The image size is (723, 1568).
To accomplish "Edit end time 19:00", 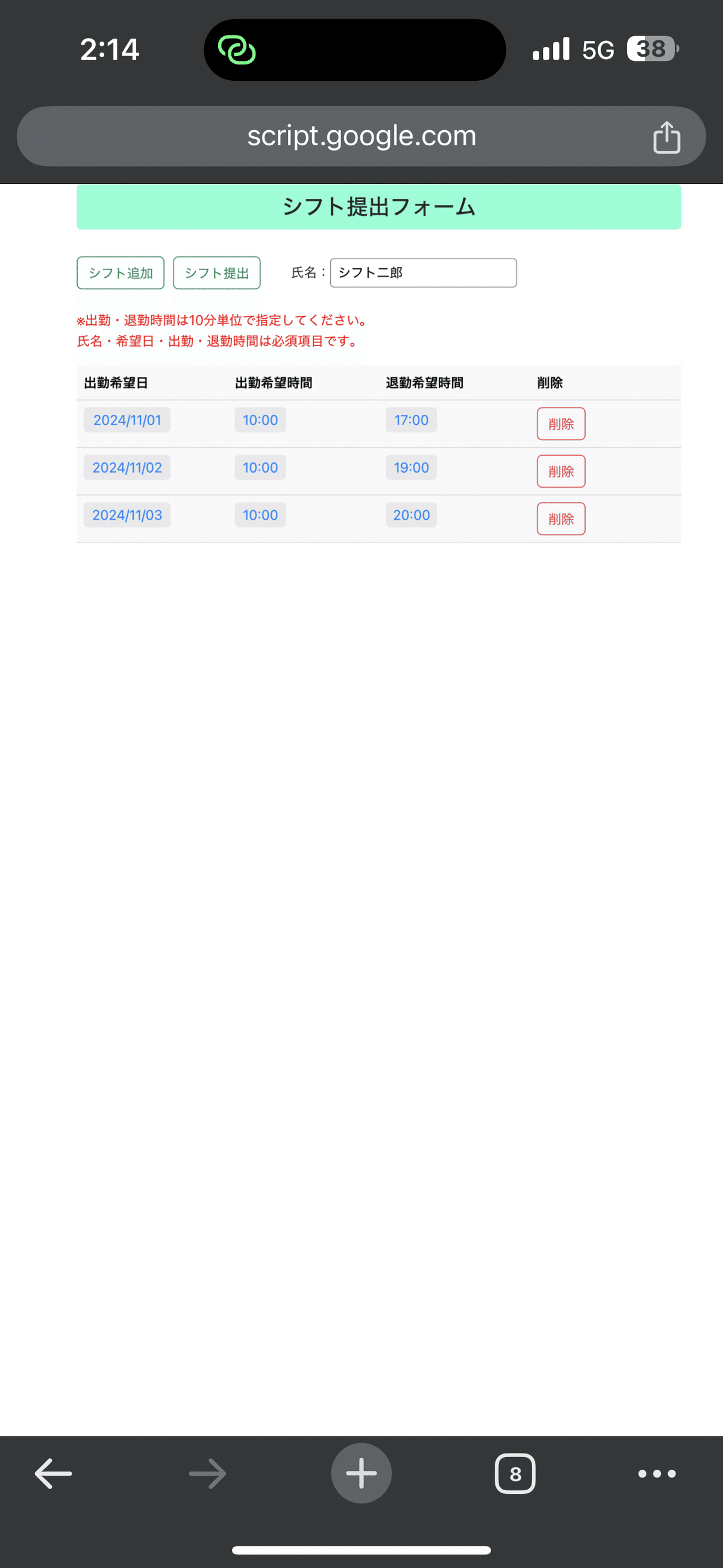I will pyautogui.click(x=411, y=467).
